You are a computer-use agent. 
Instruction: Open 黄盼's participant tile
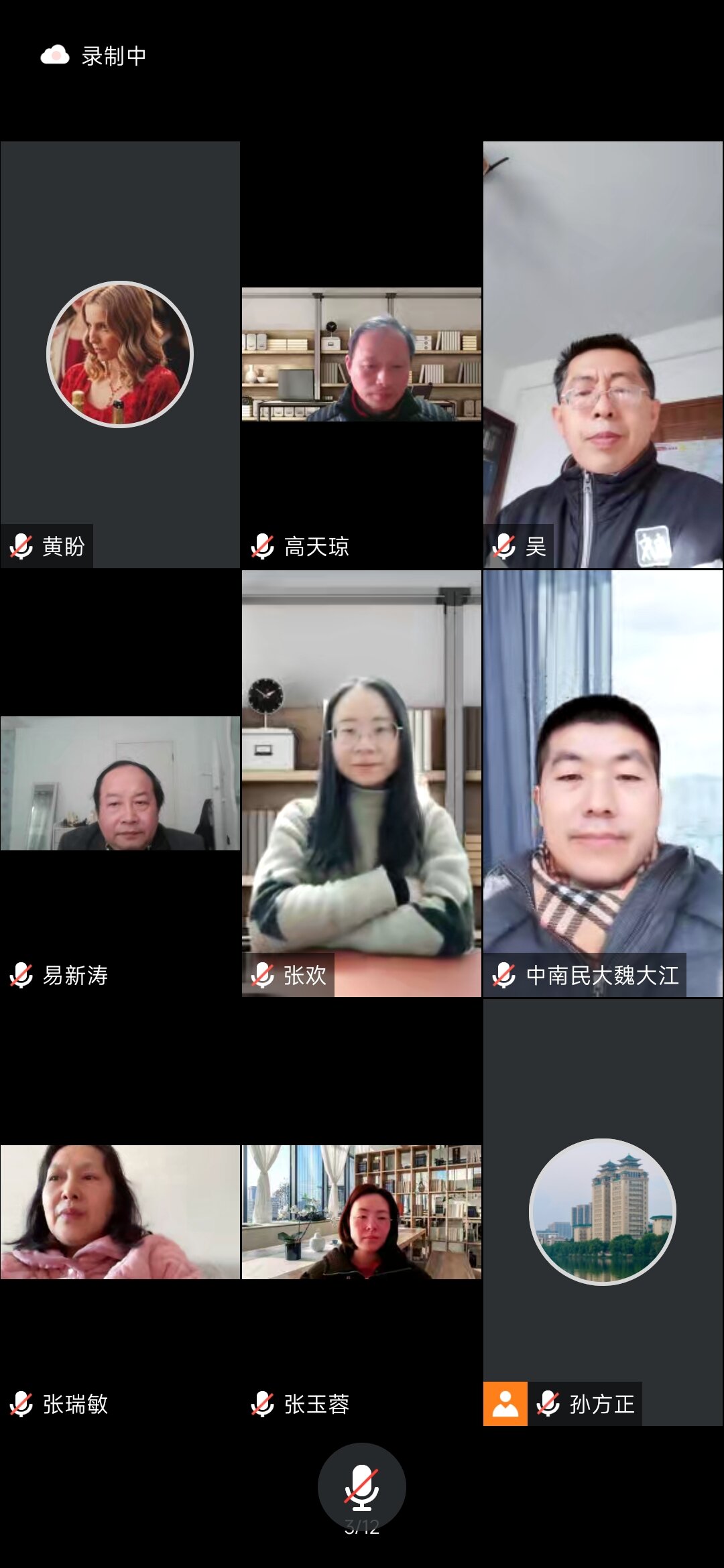click(120, 354)
